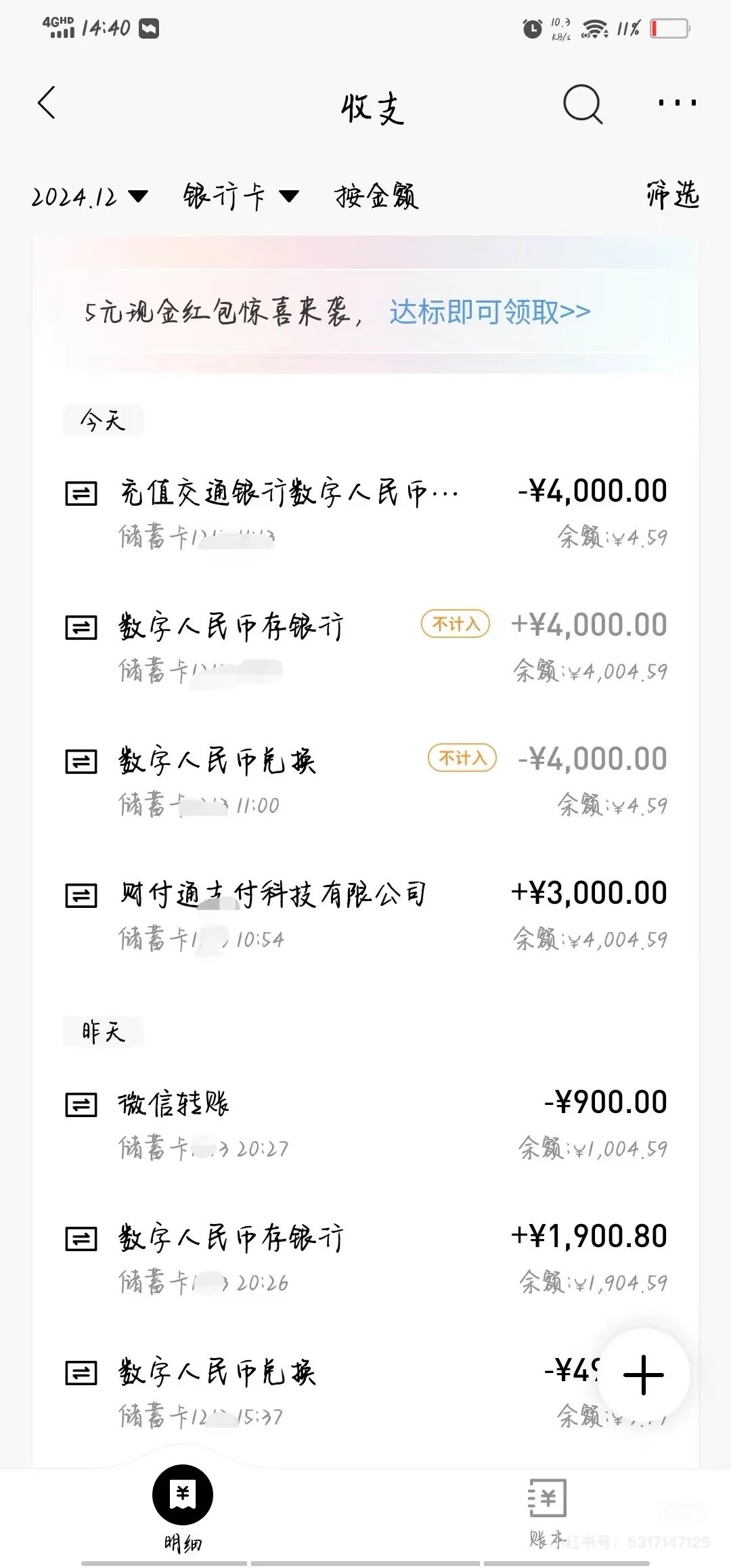Open the search magnifier icon
Screen dimensions: 731x1568
pos(582,104)
